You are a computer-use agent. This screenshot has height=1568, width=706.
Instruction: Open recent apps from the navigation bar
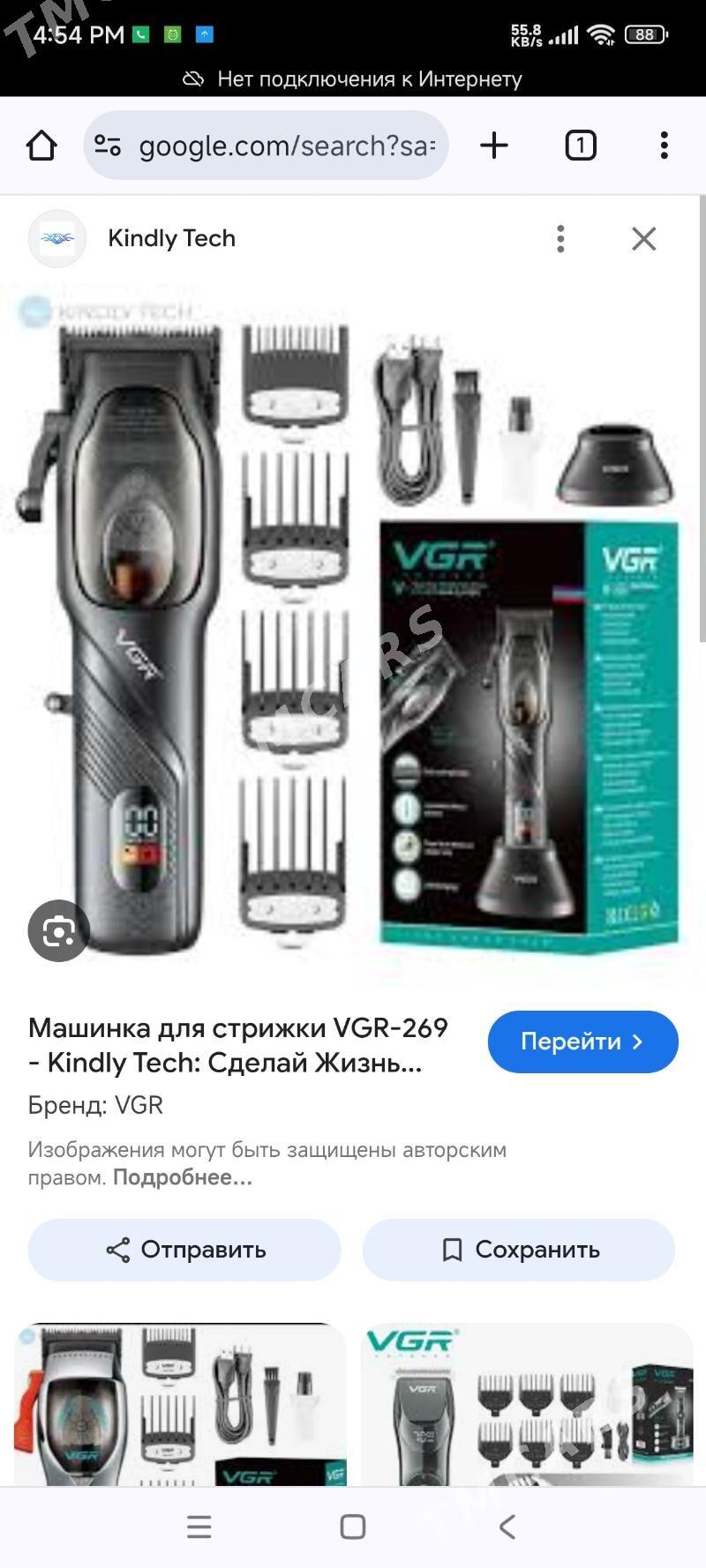coord(199,1527)
